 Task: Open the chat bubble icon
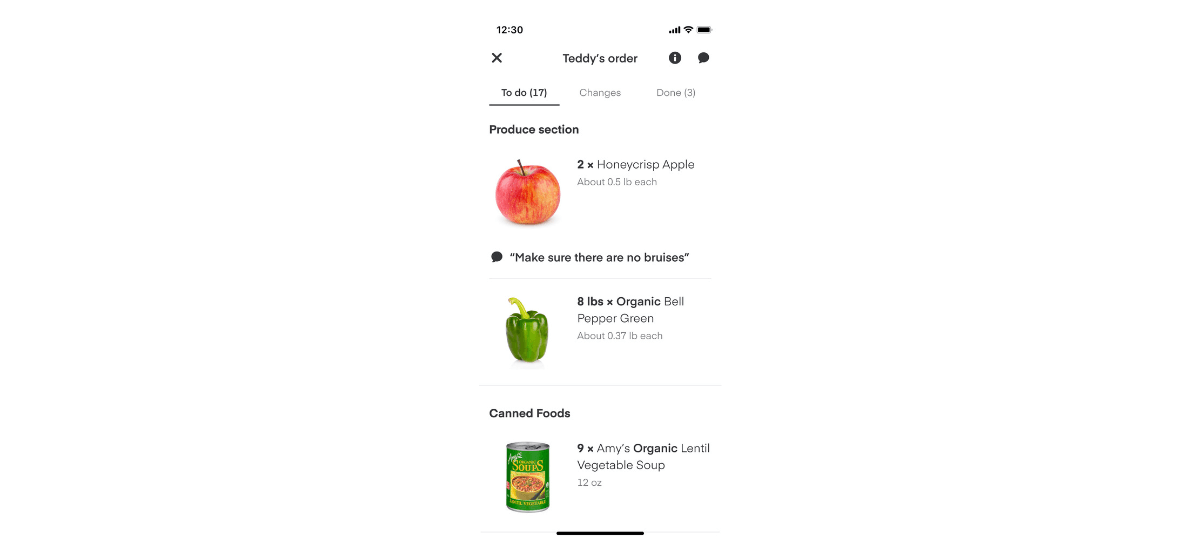[x=703, y=58]
